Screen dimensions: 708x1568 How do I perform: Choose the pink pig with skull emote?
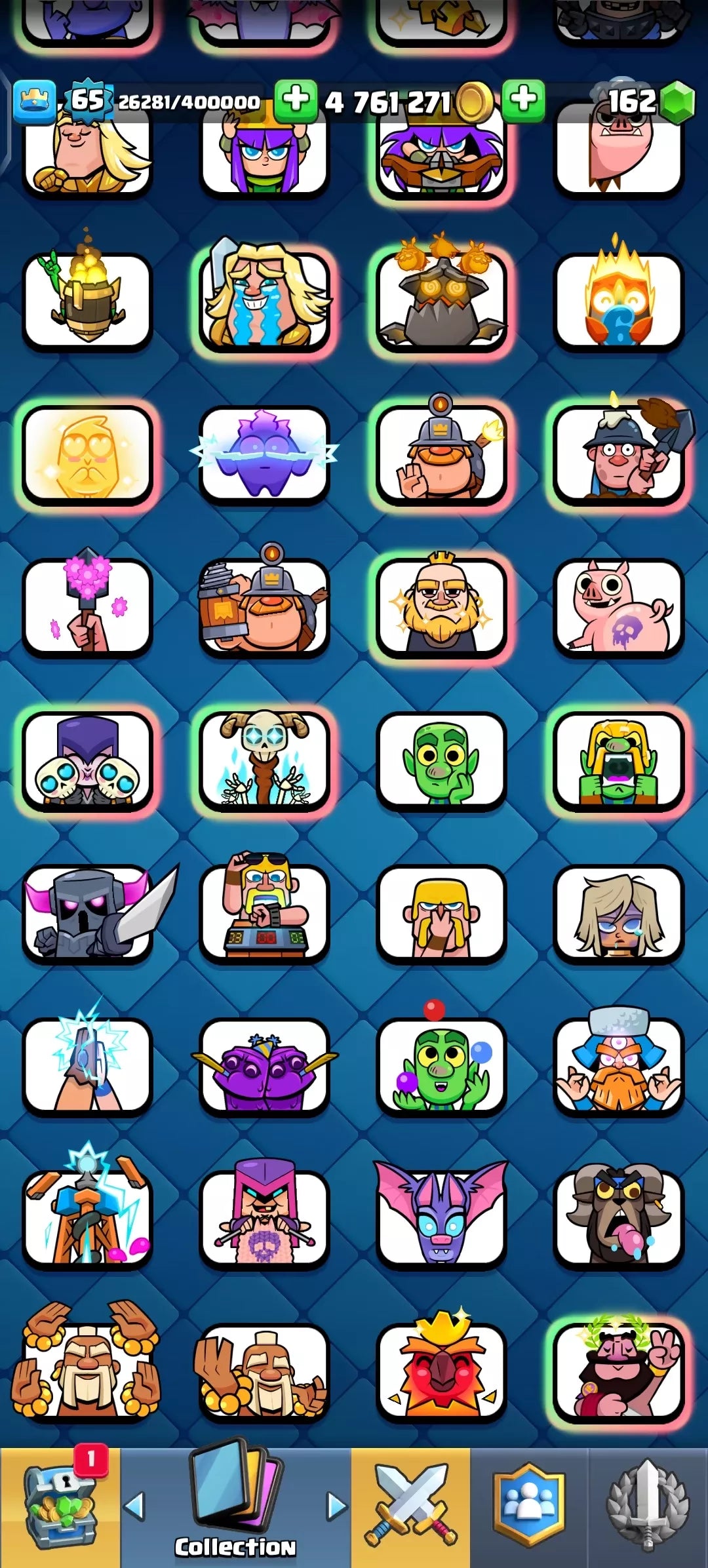618,608
